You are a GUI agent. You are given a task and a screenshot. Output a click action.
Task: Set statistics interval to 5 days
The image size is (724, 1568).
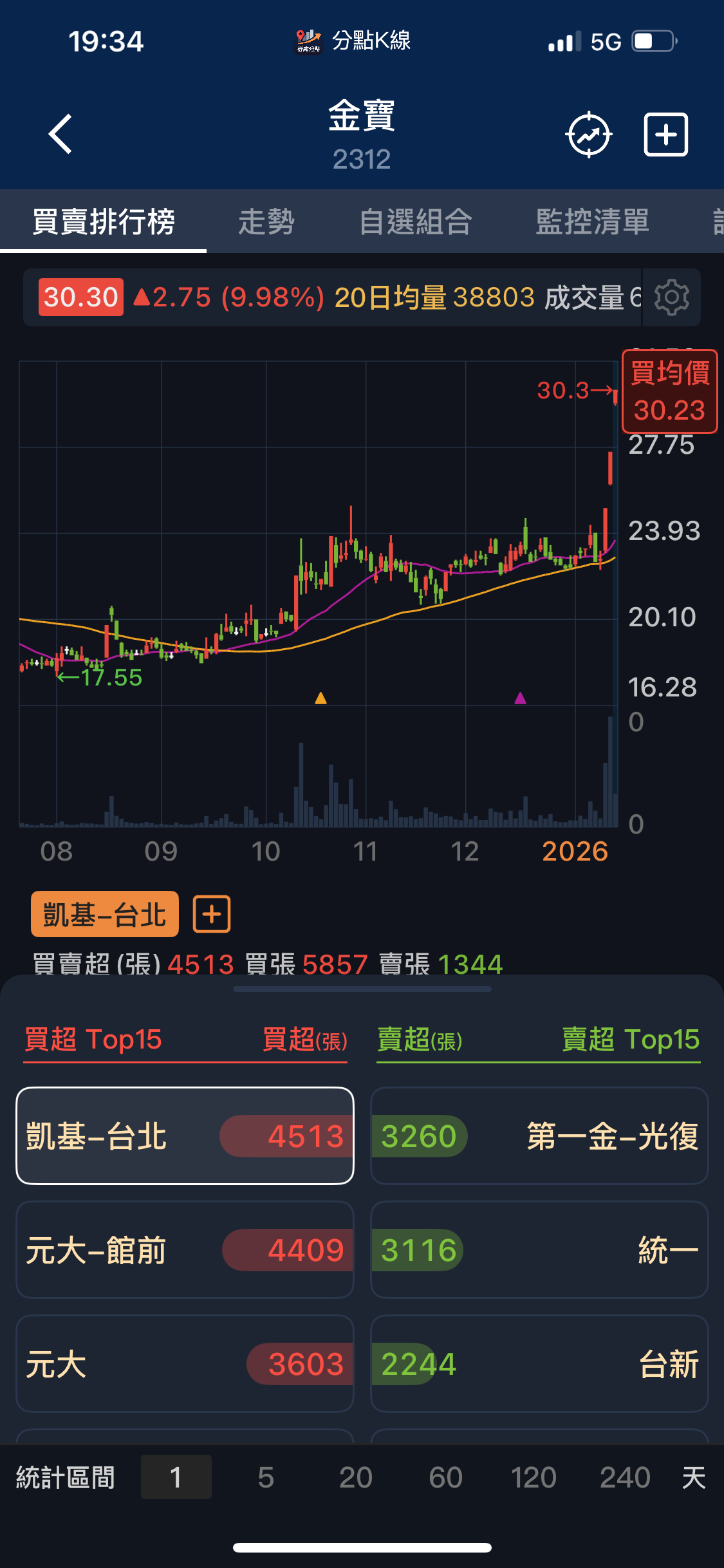point(266,1477)
